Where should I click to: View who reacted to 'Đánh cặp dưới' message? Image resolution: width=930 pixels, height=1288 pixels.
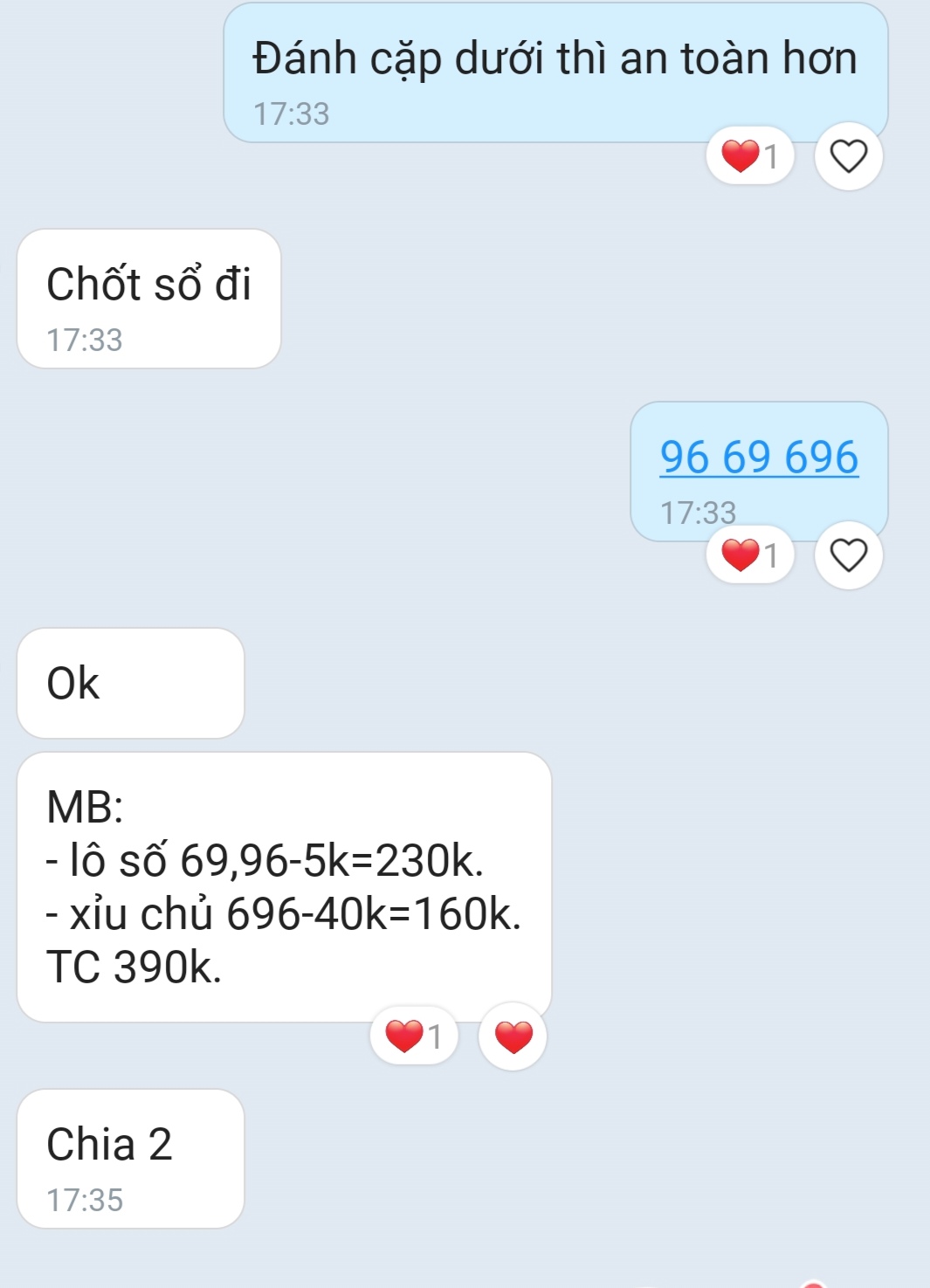pyautogui.click(x=749, y=156)
